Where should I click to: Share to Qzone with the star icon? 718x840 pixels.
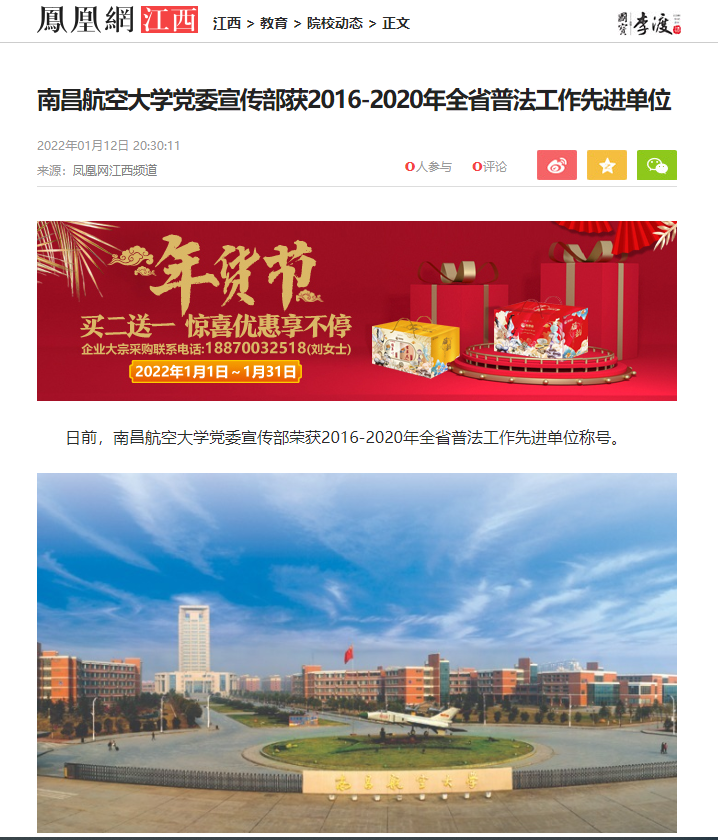tap(606, 166)
